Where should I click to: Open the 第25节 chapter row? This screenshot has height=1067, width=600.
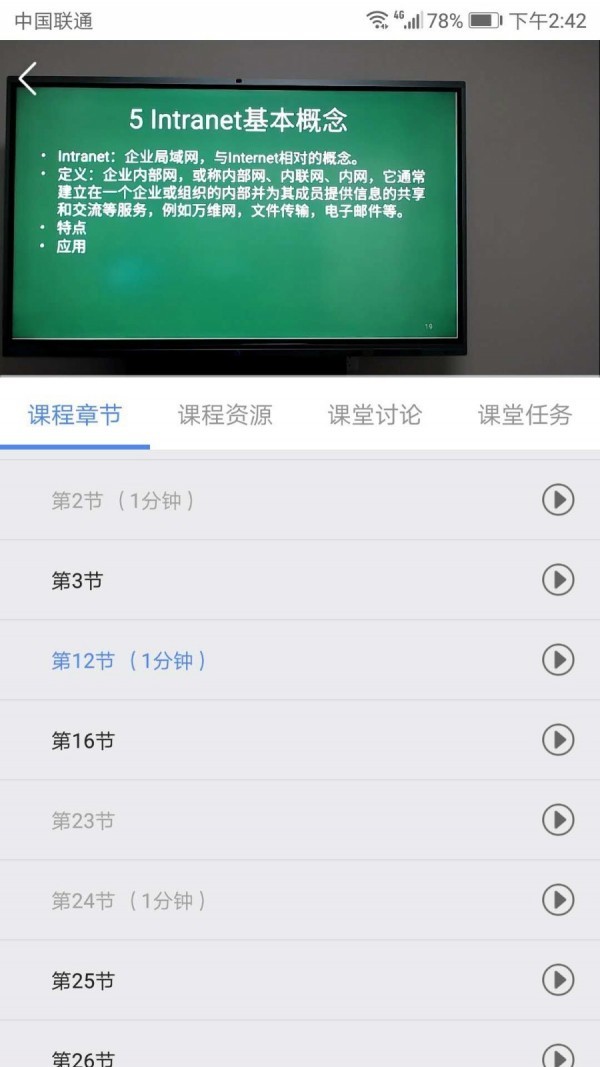click(84, 980)
